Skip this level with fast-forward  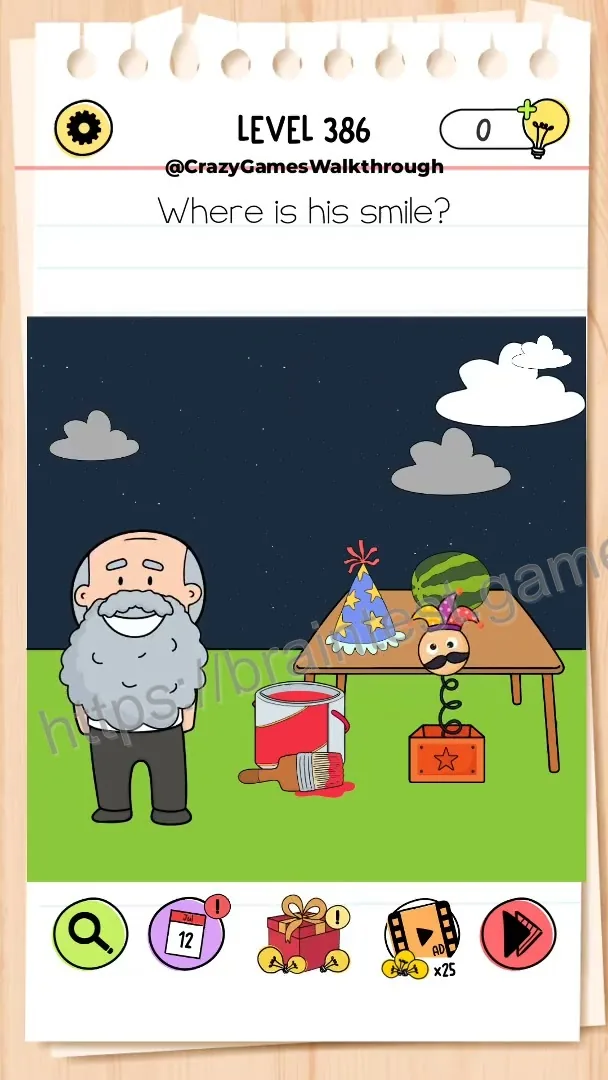pyautogui.click(x=518, y=934)
